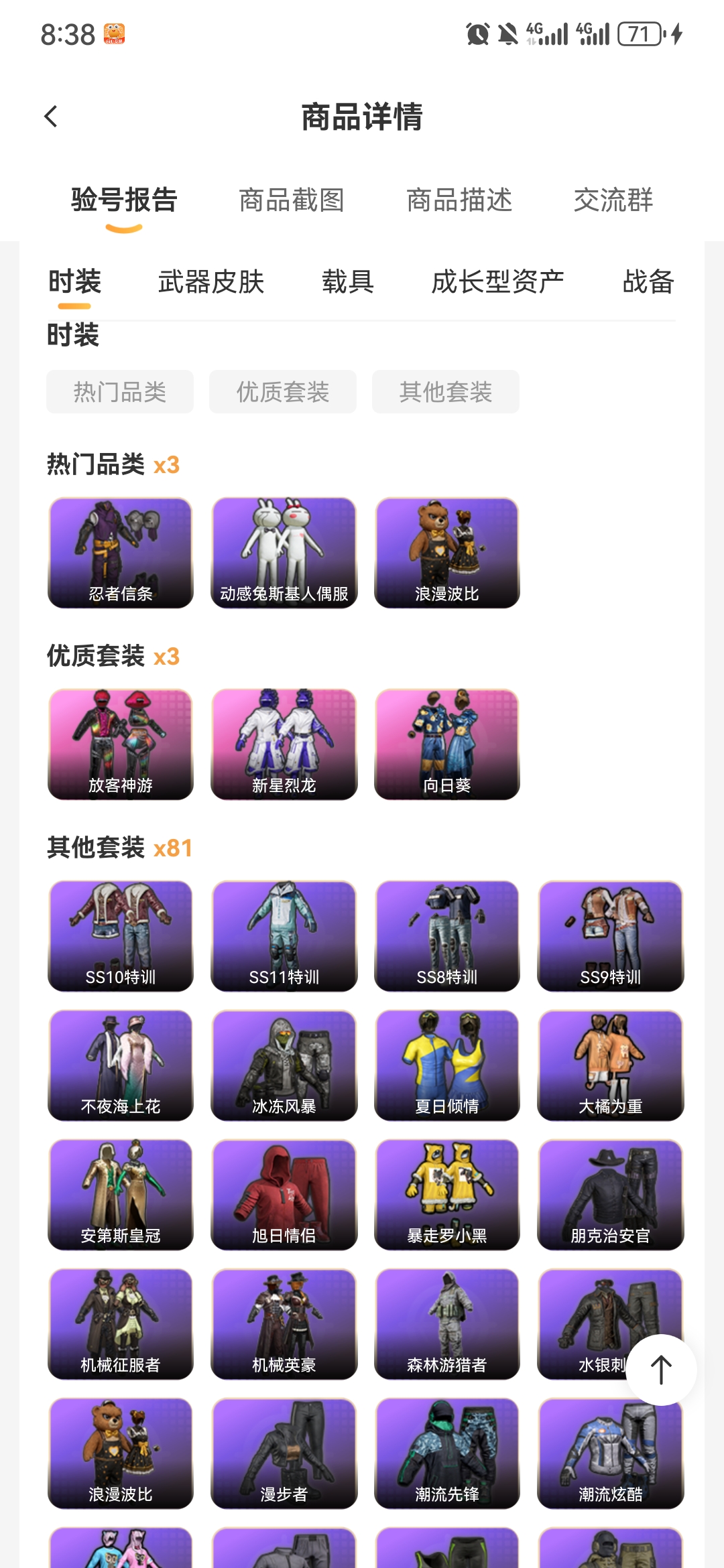Go back from the 商品详情 page
The image size is (724, 1568).
tap(51, 117)
